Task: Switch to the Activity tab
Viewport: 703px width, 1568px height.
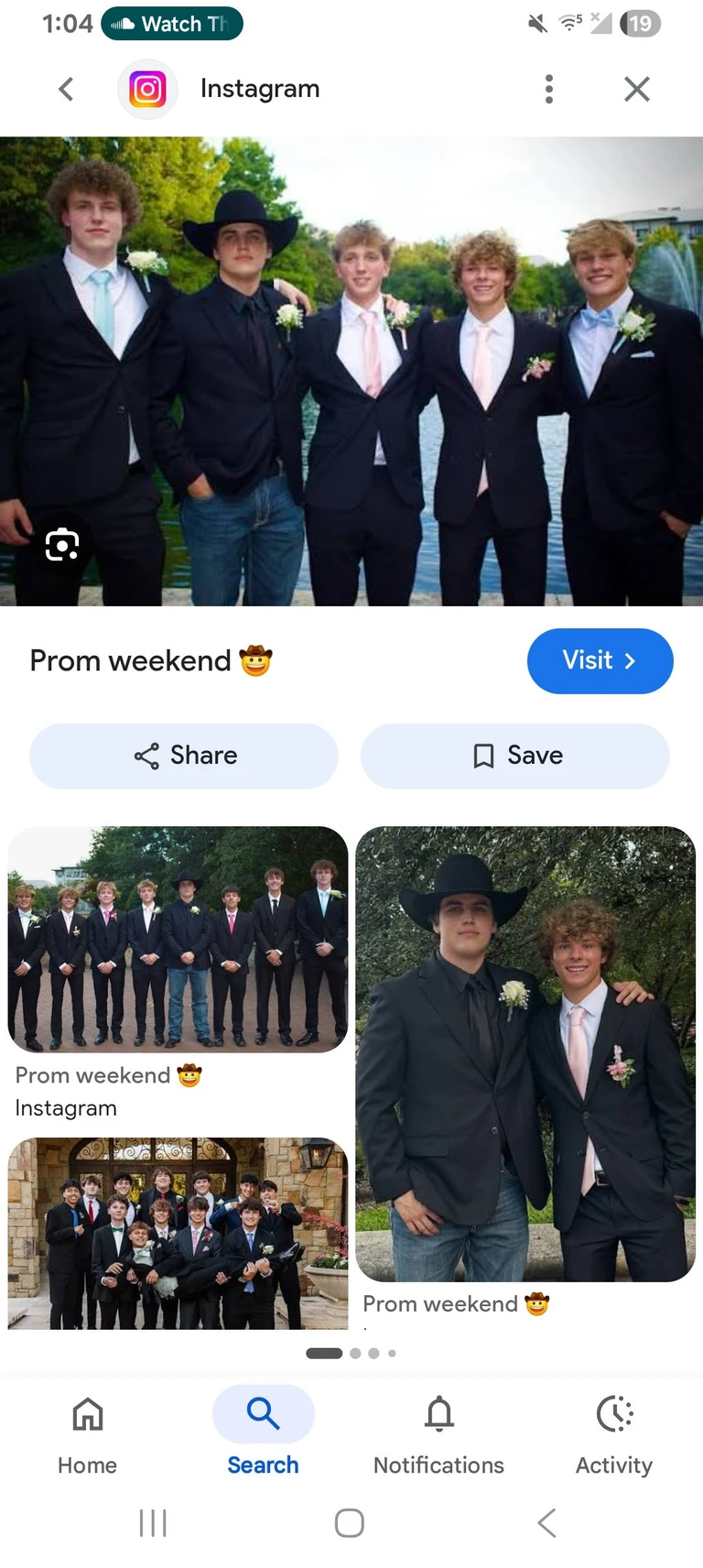Action: point(614,1432)
